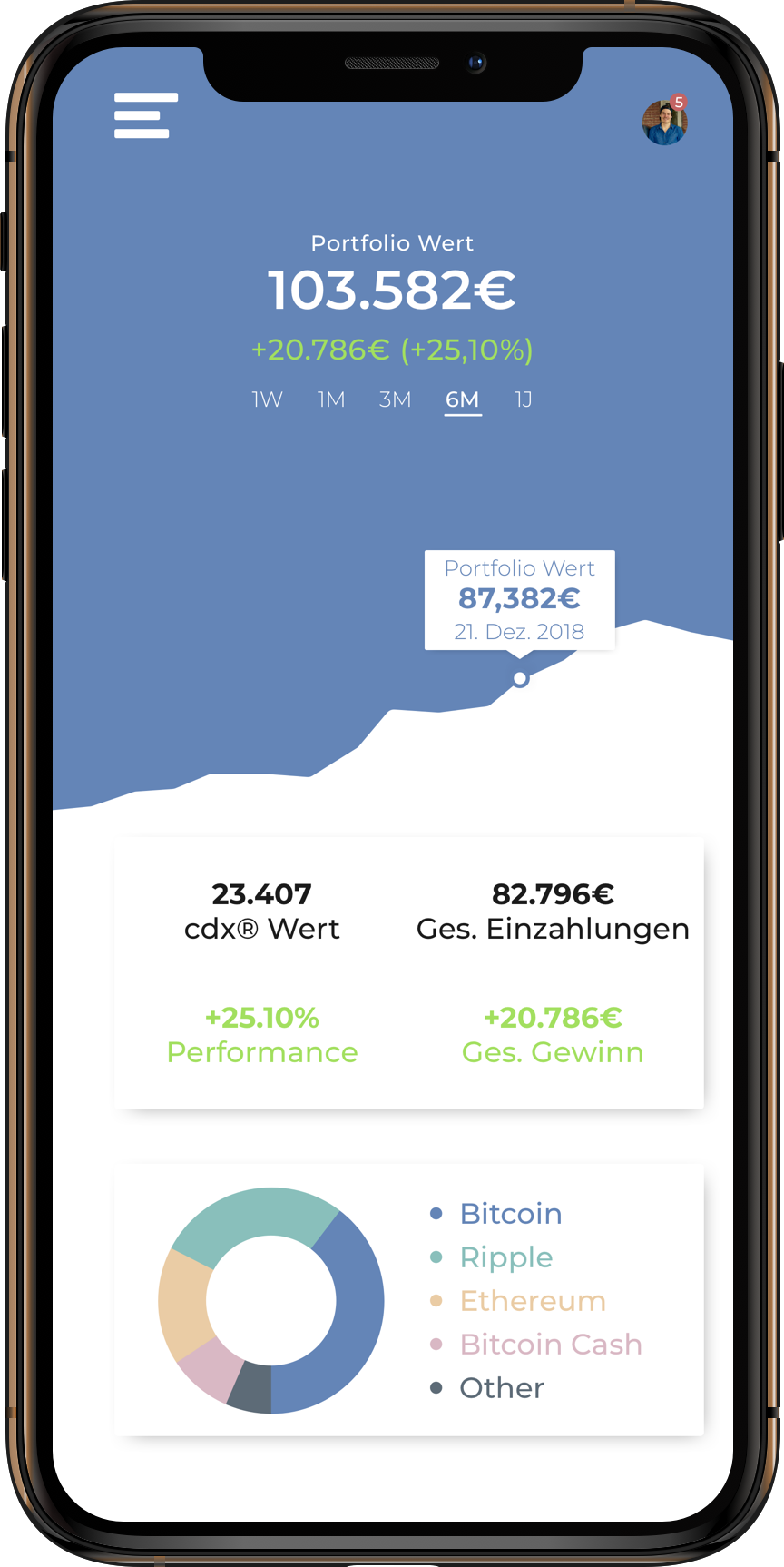Tap the chart data point marker
The image size is (784, 1567).
pyautogui.click(x=520, y=678)
